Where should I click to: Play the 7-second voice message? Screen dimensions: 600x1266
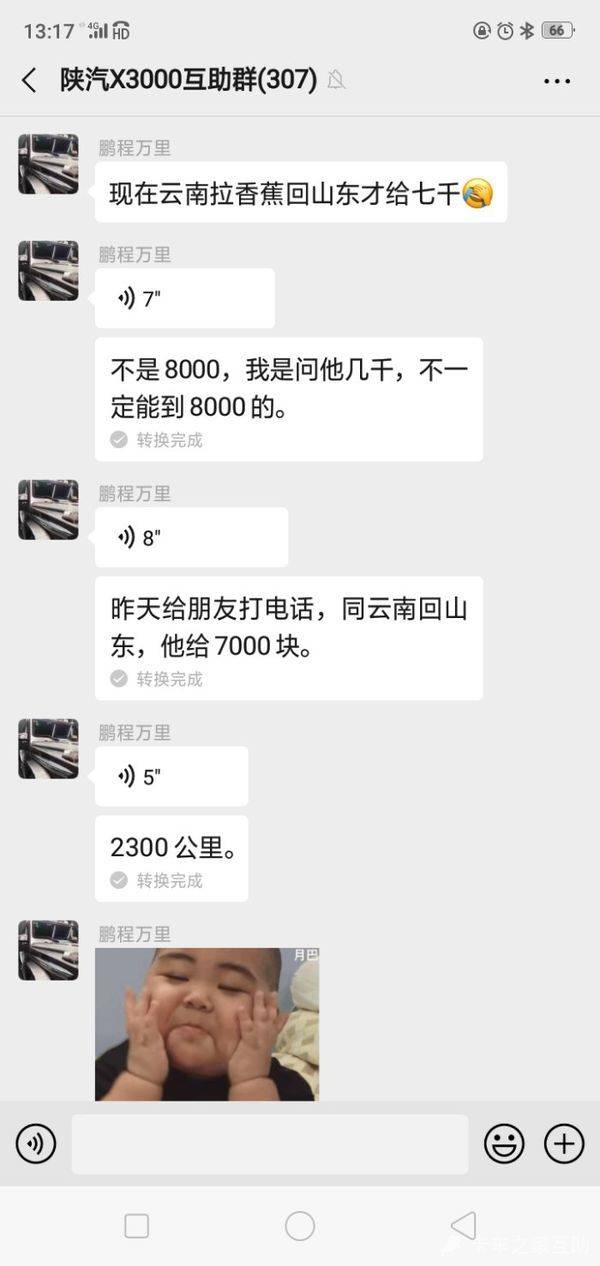(185, 298)
